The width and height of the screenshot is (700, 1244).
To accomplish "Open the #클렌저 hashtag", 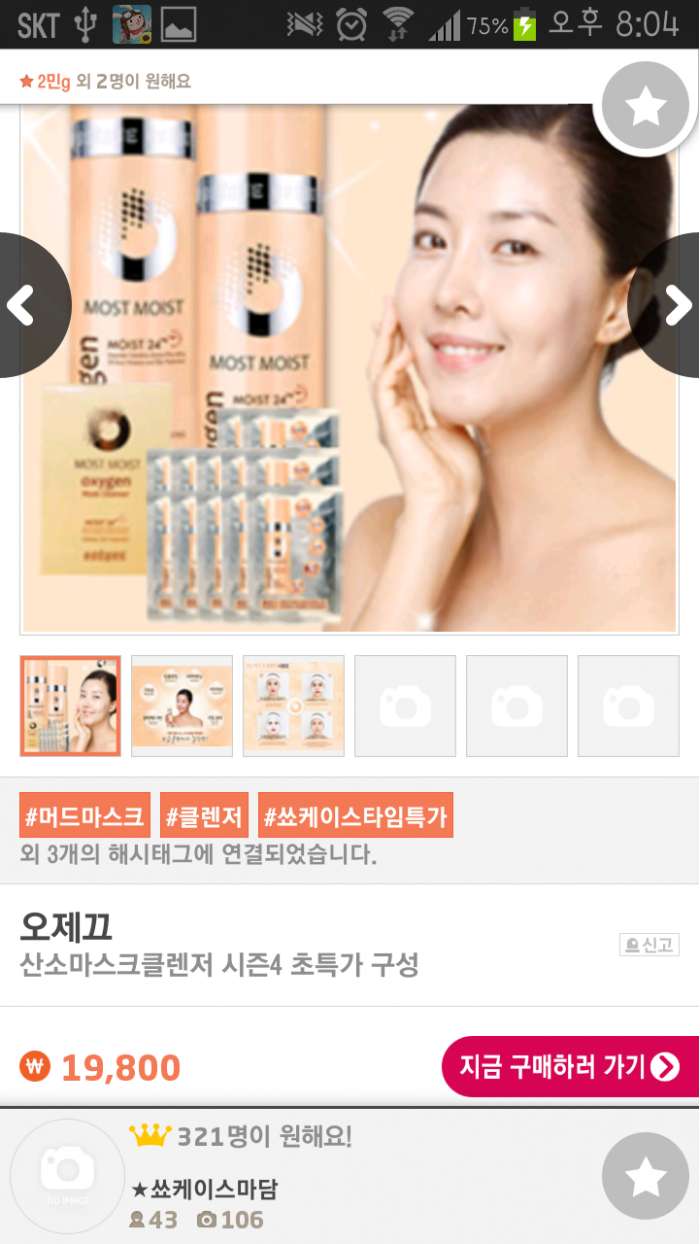I will pos(204,816).
